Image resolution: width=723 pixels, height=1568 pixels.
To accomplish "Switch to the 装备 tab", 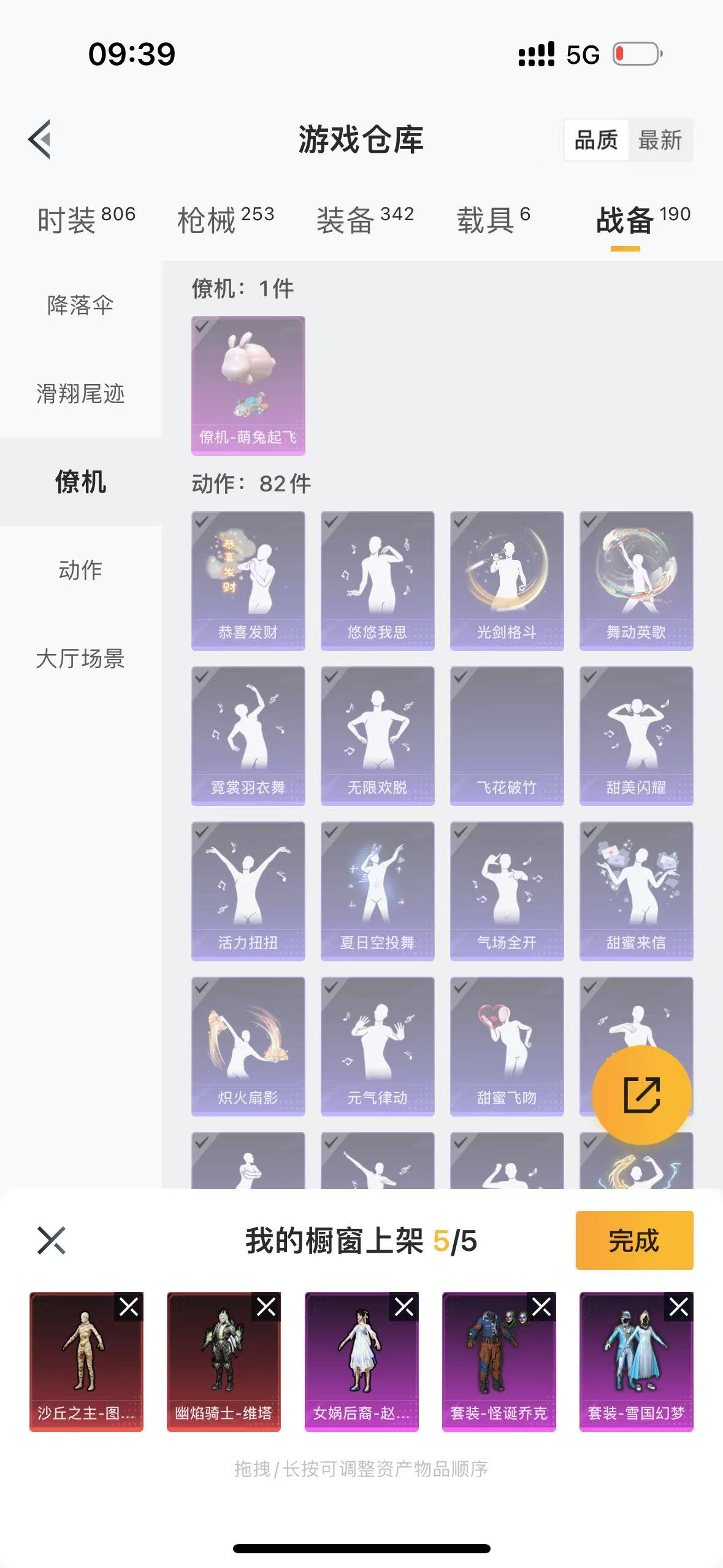I will point(365,219).
